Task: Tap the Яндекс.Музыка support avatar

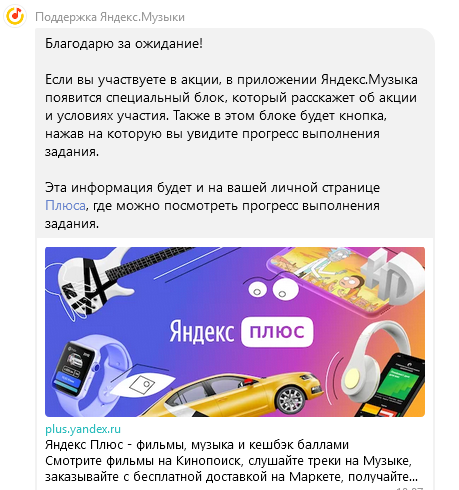Action: point(15,16)
